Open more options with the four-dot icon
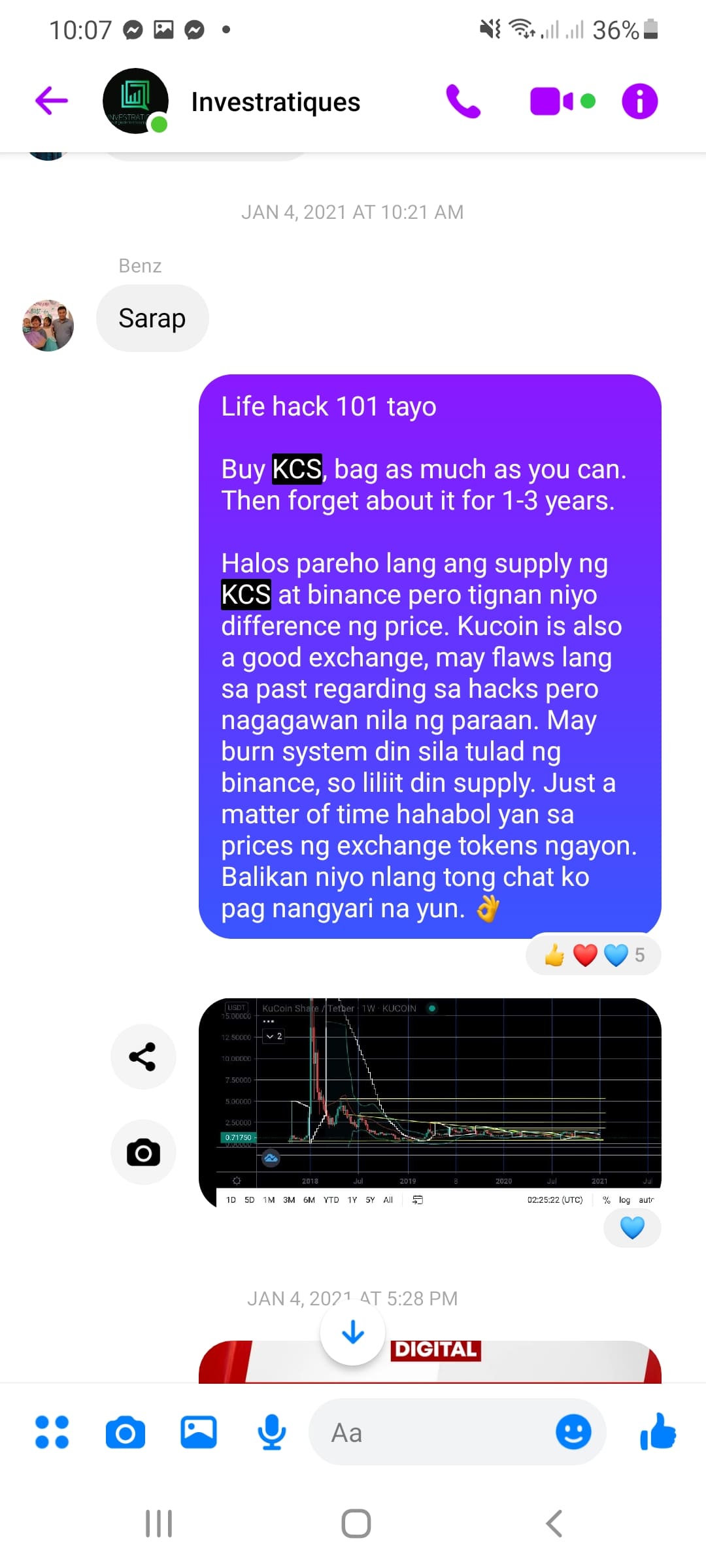Screen dimensions: 706x1568 click(52, 1432)
